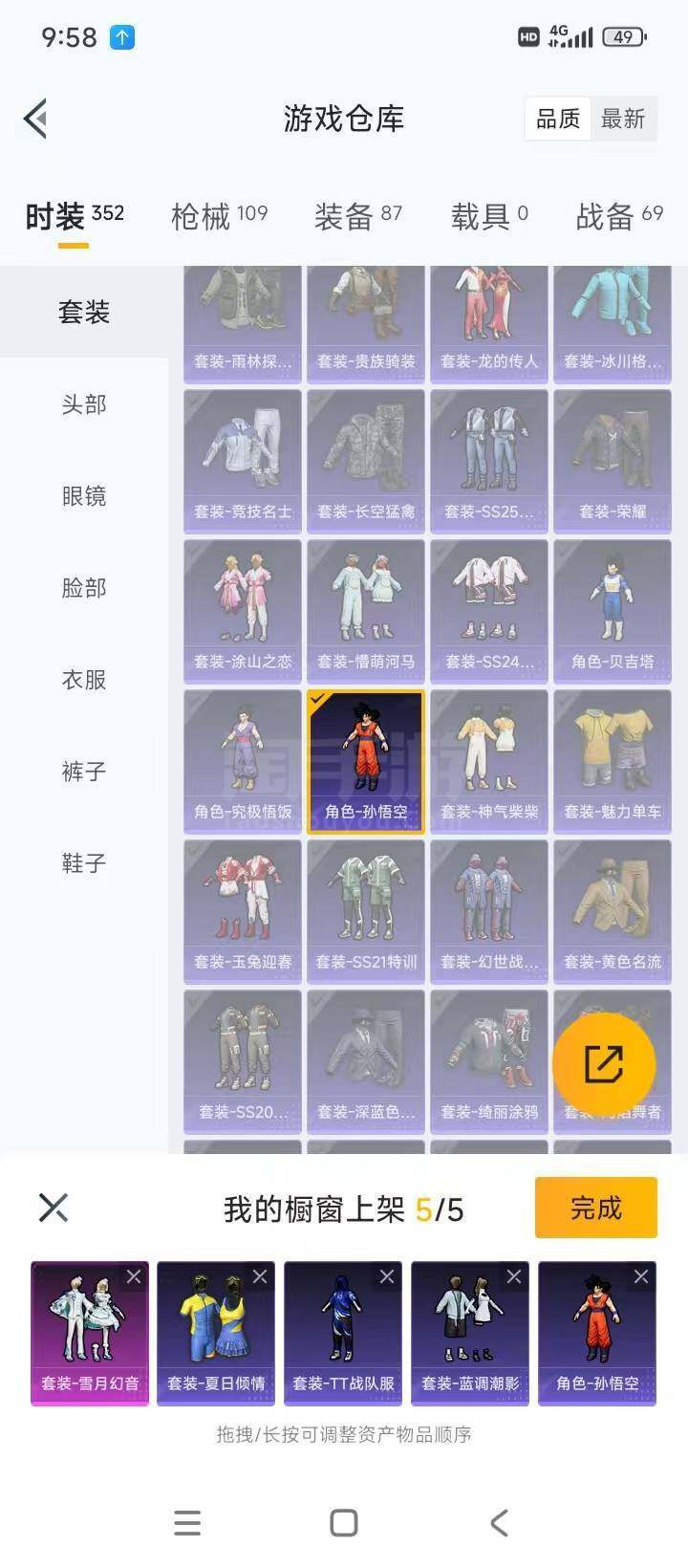This screenshot has height=1568, width=688.
Task: Open the 战备 tab
Action: pos(619,217)
